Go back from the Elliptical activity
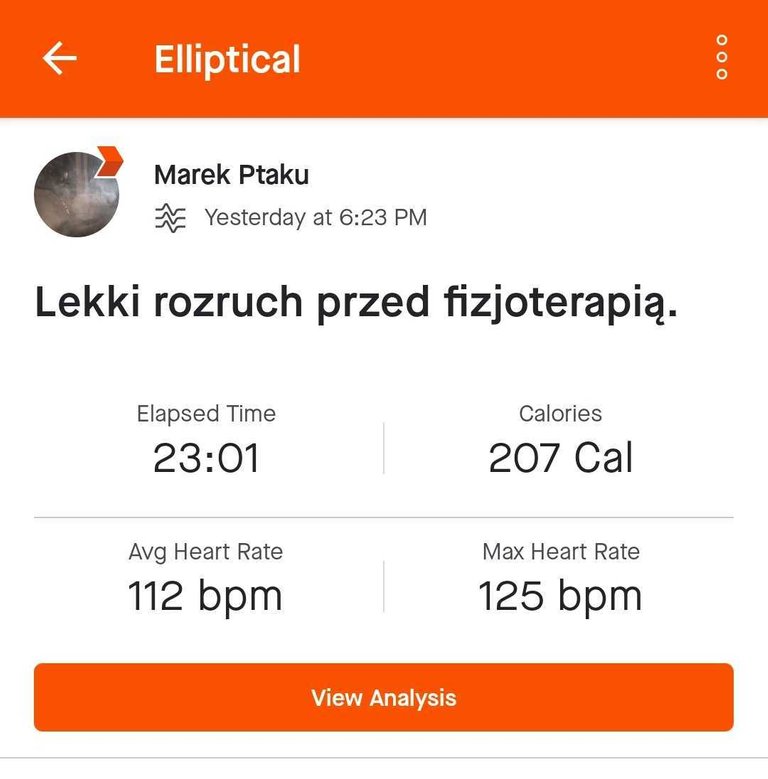The height and width of the screenshot is (779, 768). pyautogui.click(x=60, y=59)
